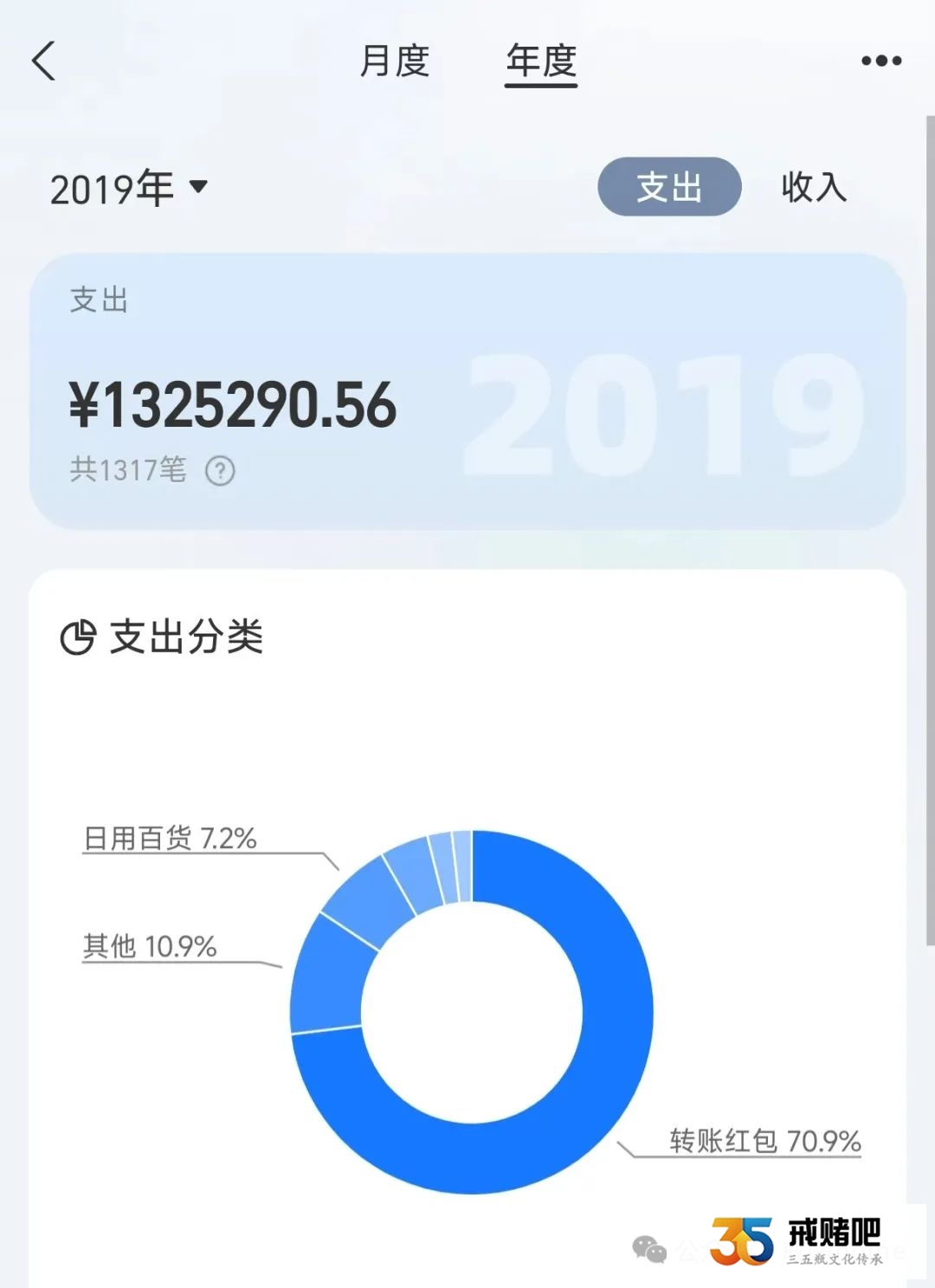The image size is (935, 1288).
Task: Open the three-dot overflow menu
Action: (881, 61)
